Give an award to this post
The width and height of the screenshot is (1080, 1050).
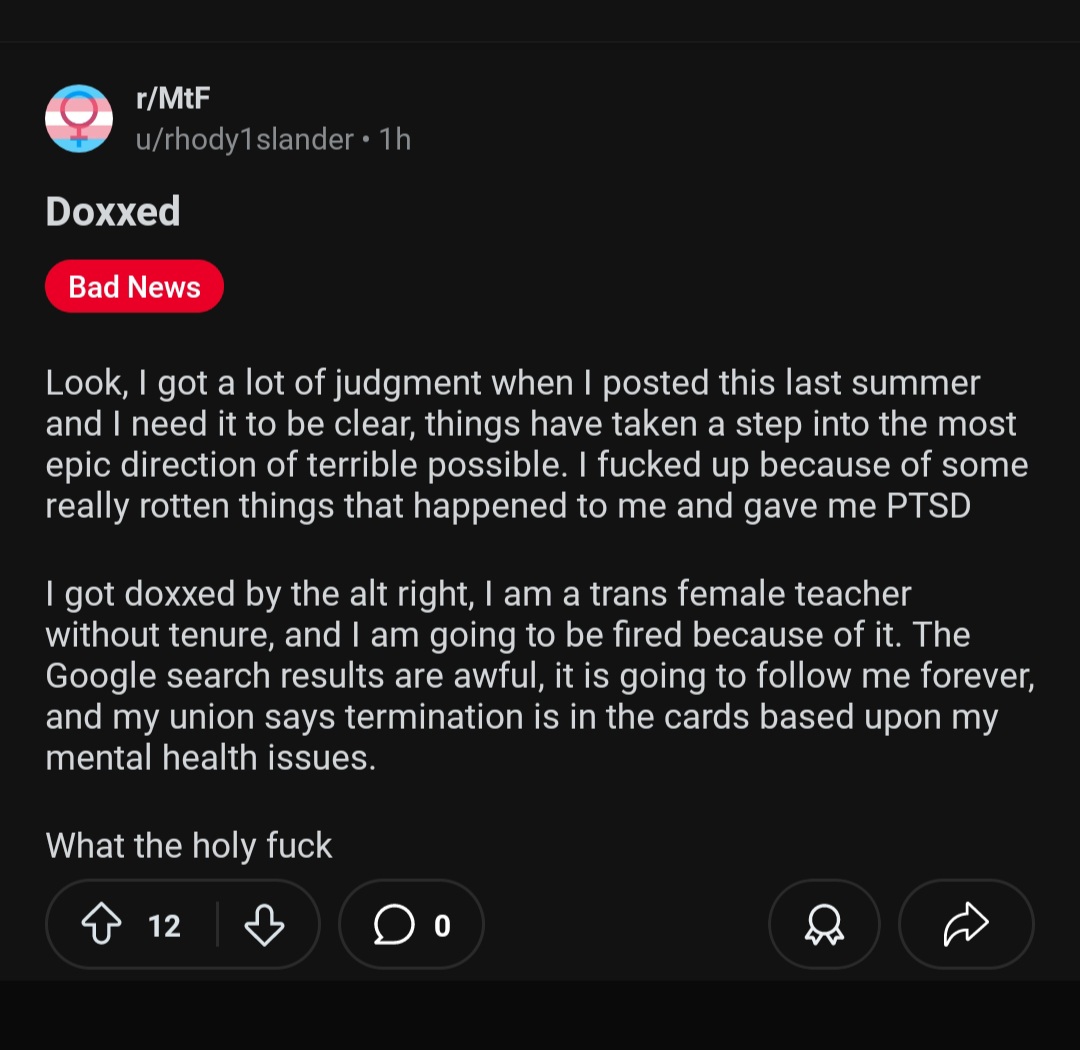click(x=824, y=925)
